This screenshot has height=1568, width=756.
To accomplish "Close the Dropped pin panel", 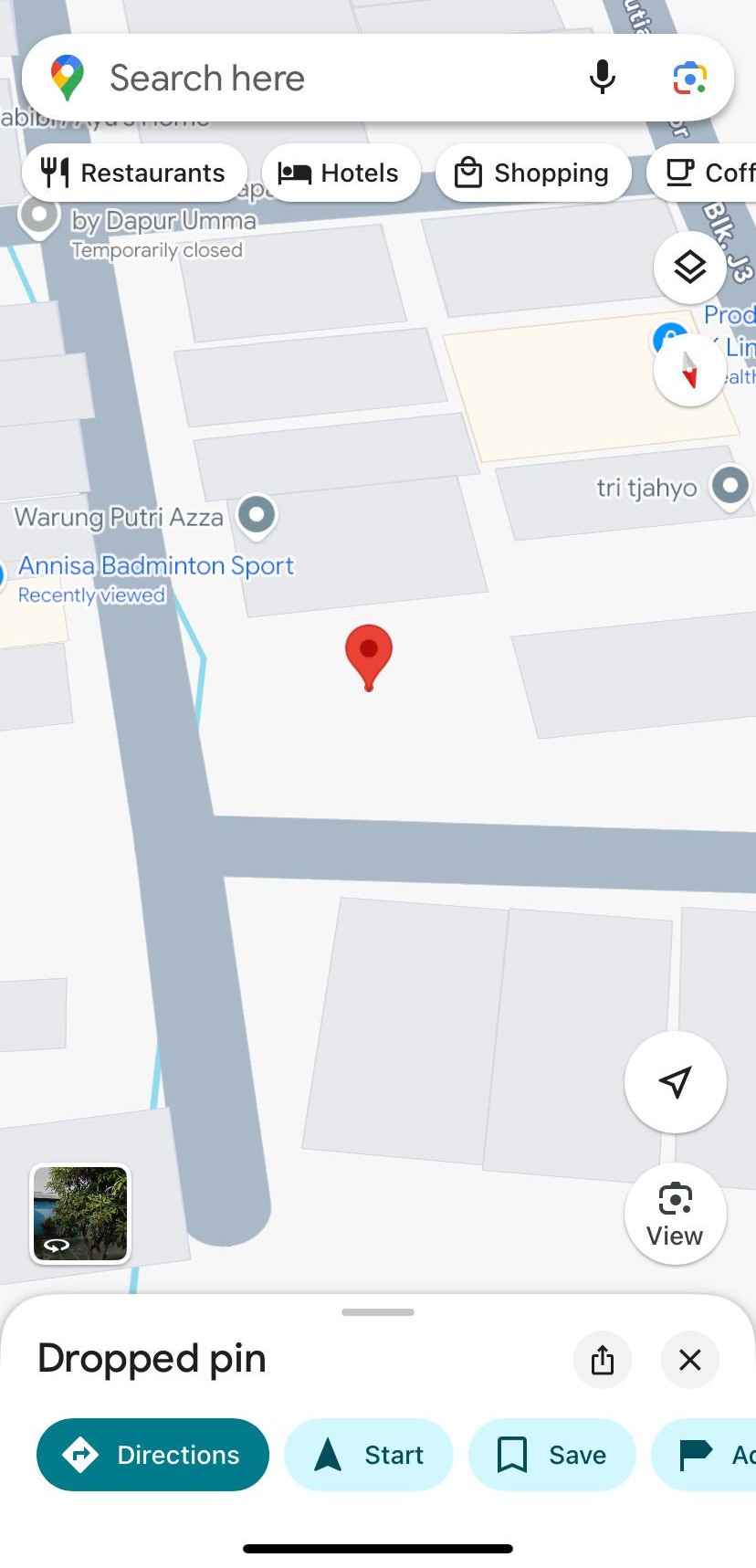I will [x=690, y=1360].
